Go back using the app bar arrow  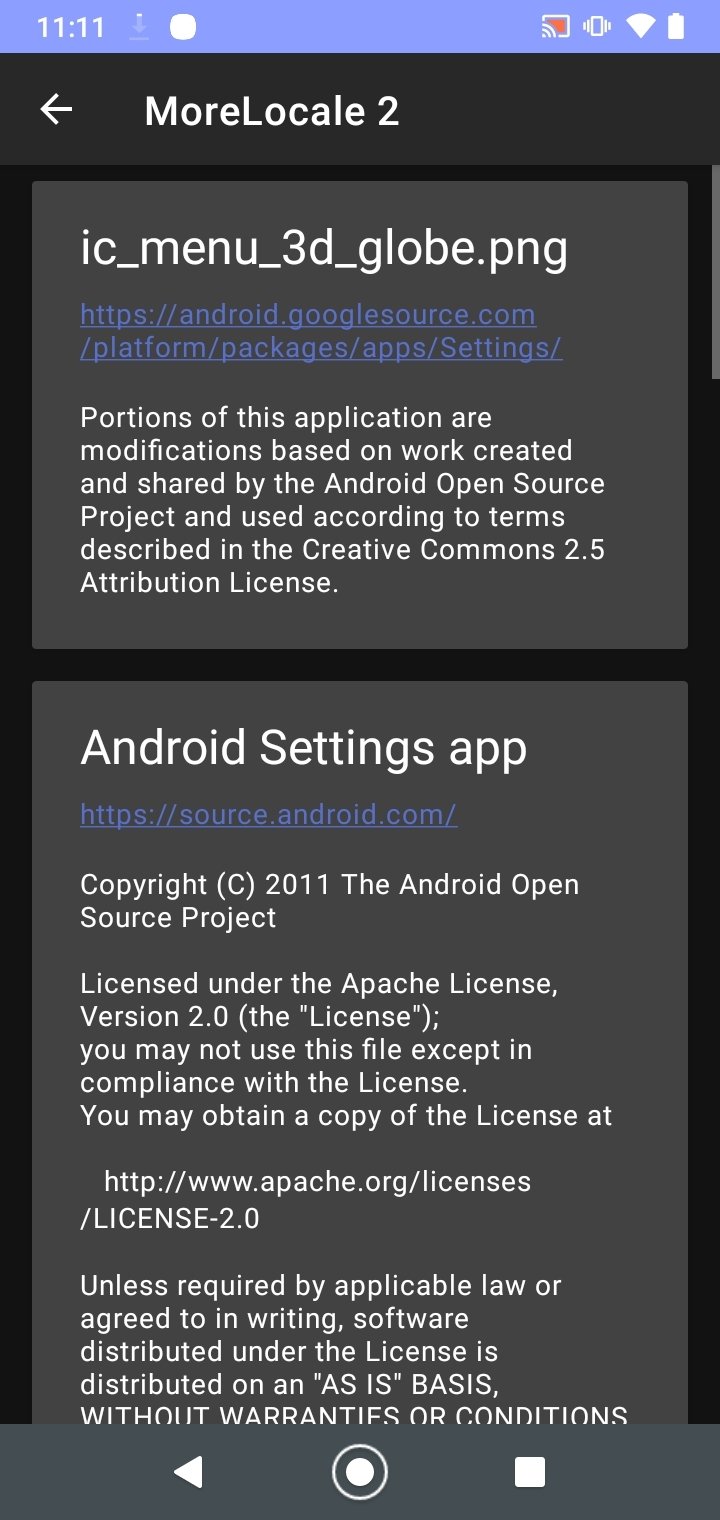56,110
